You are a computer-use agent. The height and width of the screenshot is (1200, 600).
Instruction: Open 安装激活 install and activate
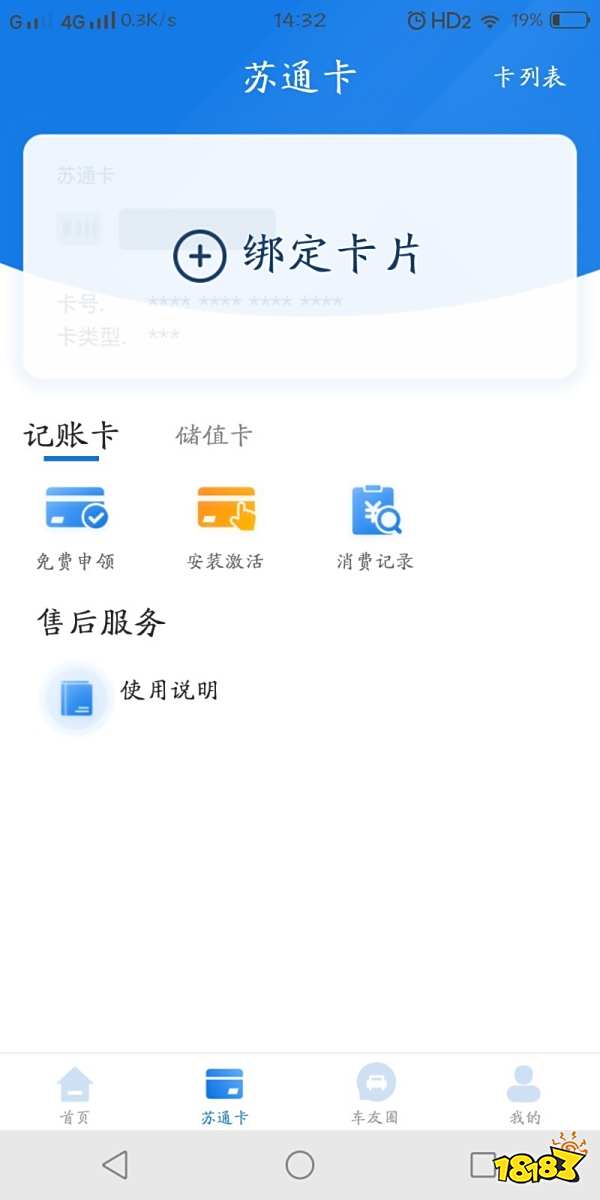pos(225,526)
